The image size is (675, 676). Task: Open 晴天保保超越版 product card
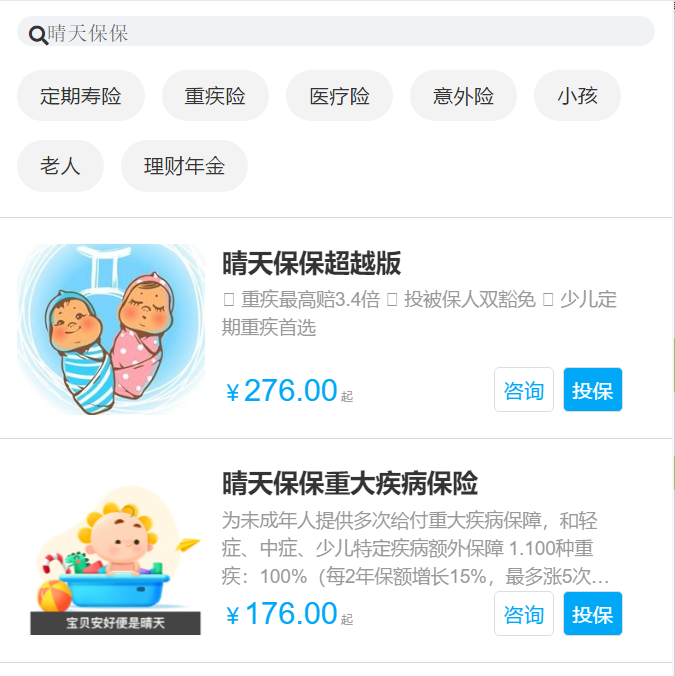point(311,263)
